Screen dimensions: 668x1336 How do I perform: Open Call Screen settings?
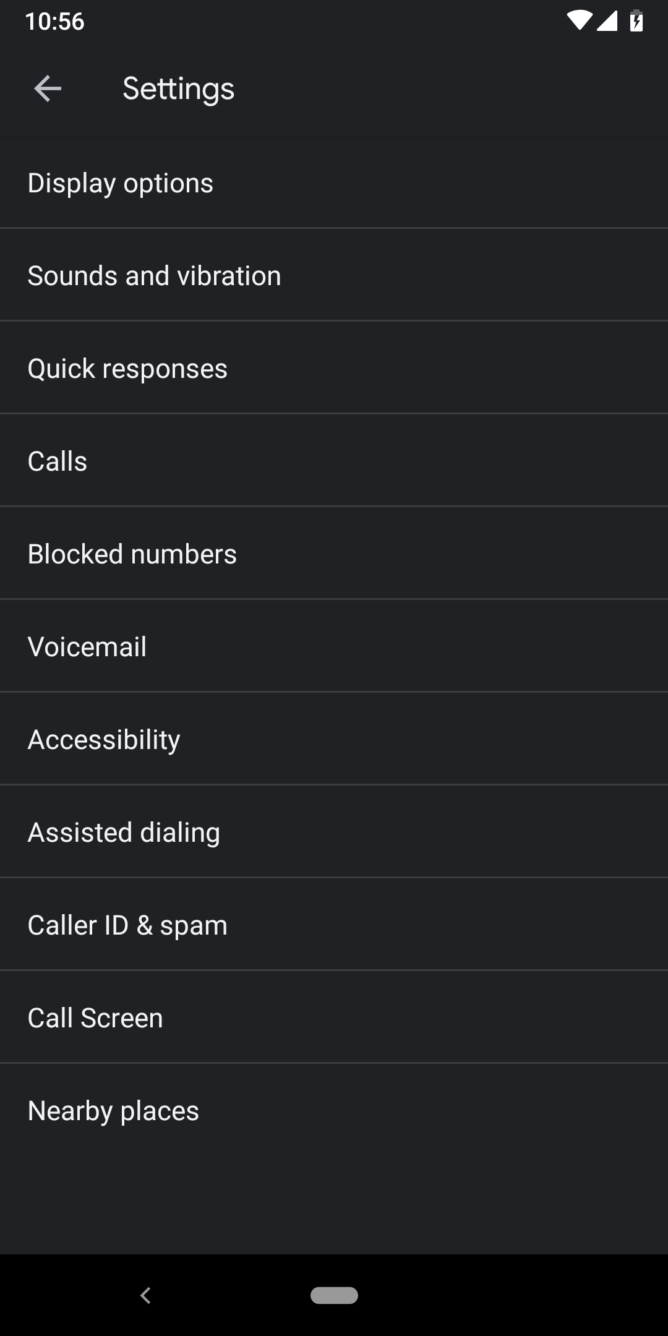click(334, 1017)
